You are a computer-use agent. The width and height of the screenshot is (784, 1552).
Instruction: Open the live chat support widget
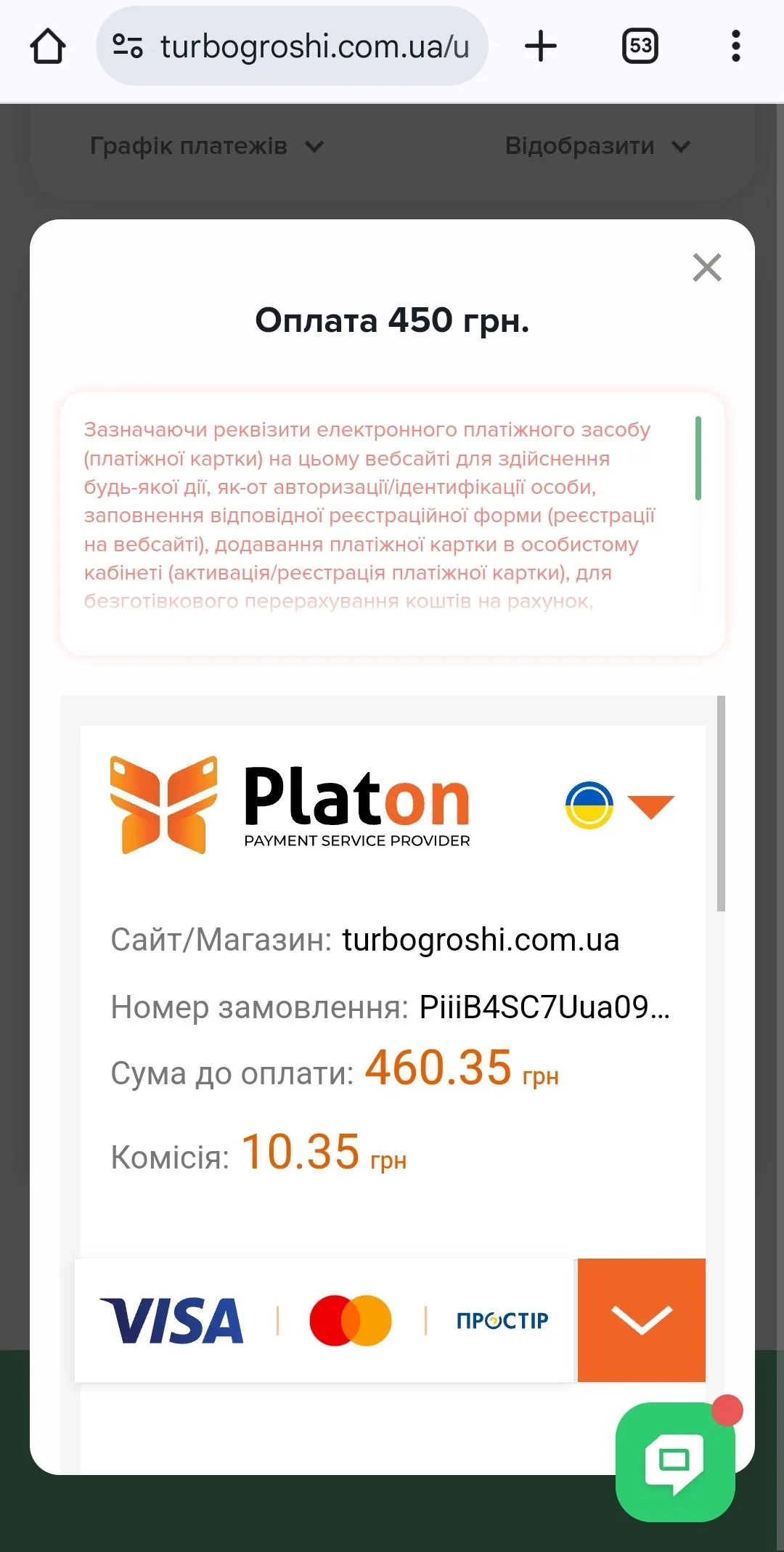(674, 1462)
